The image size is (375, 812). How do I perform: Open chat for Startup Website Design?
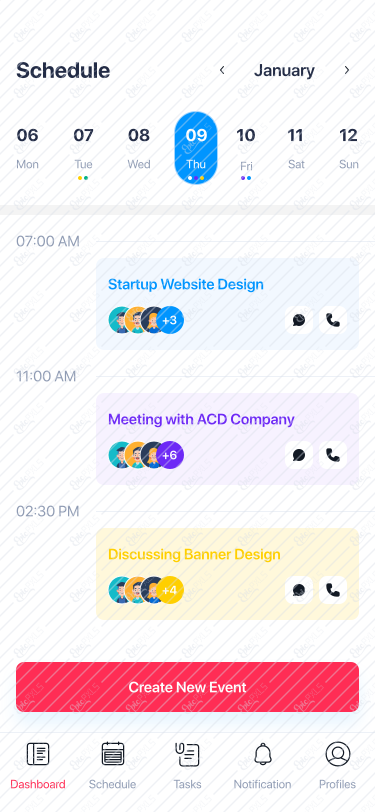pos(299,320)
